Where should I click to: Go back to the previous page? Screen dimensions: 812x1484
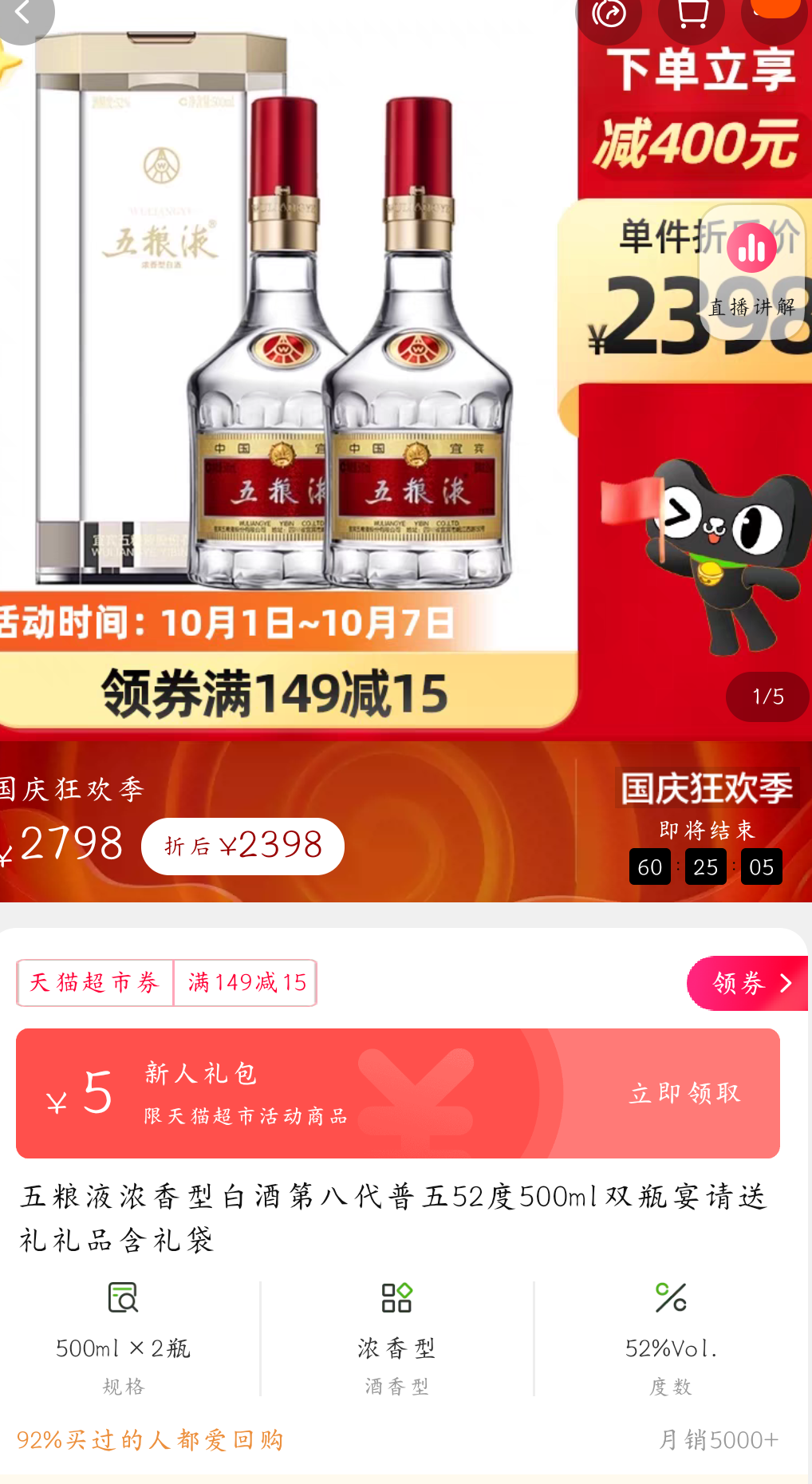coord(24,14)
